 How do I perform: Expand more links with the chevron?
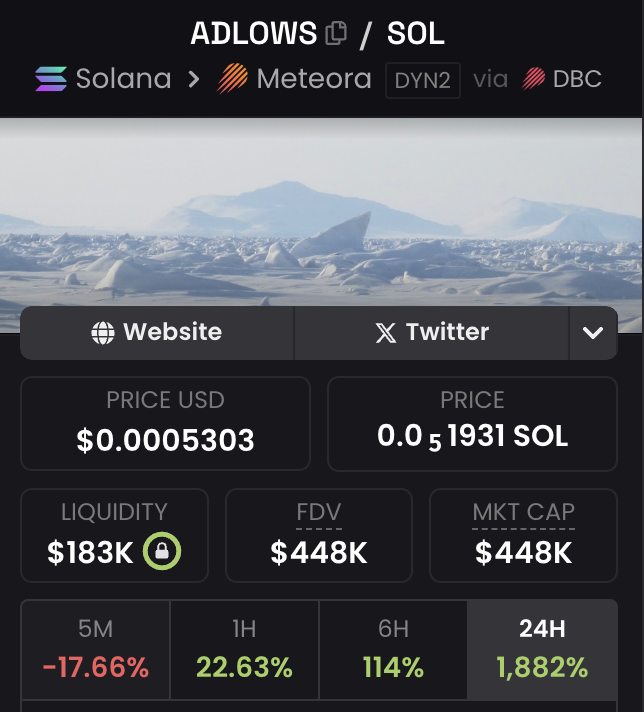pyautogui.click(x=593, y=333)
